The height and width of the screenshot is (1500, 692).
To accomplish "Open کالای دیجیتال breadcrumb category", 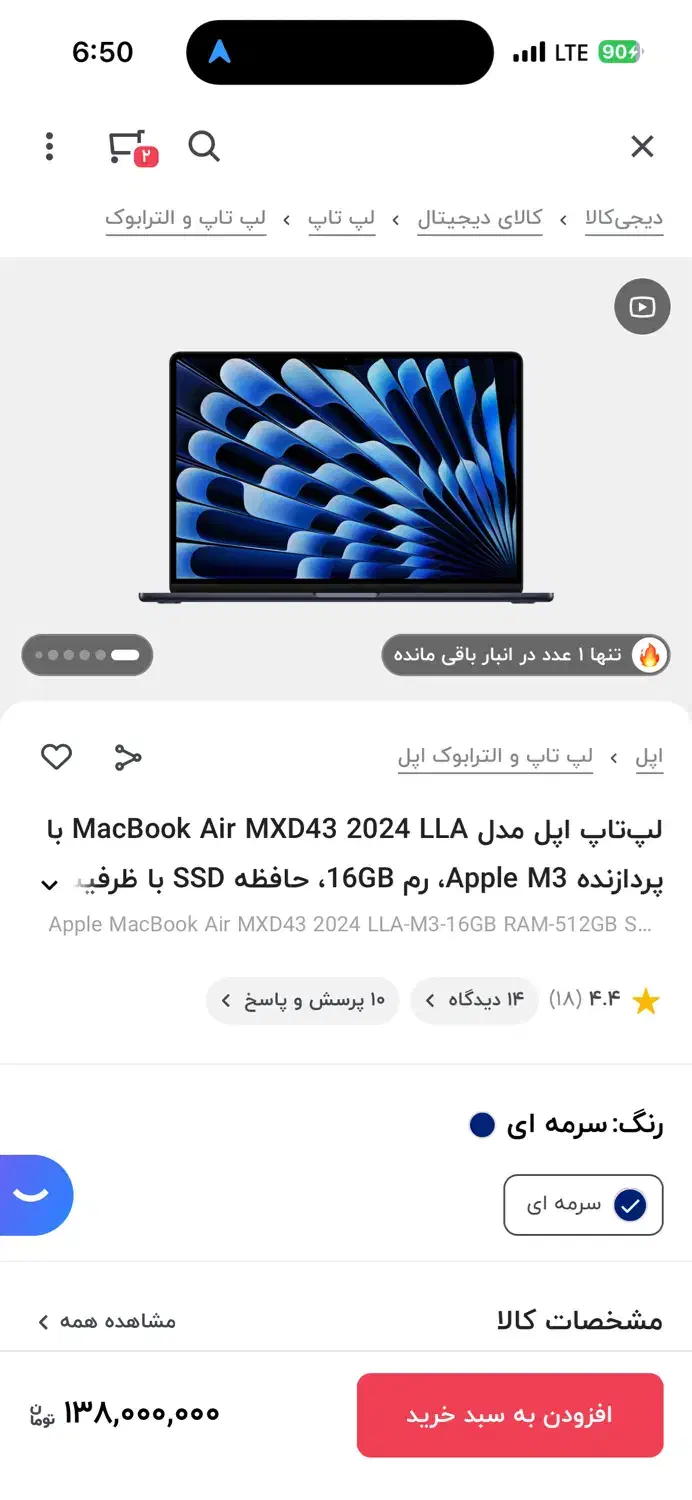I will tap(480, 219).
